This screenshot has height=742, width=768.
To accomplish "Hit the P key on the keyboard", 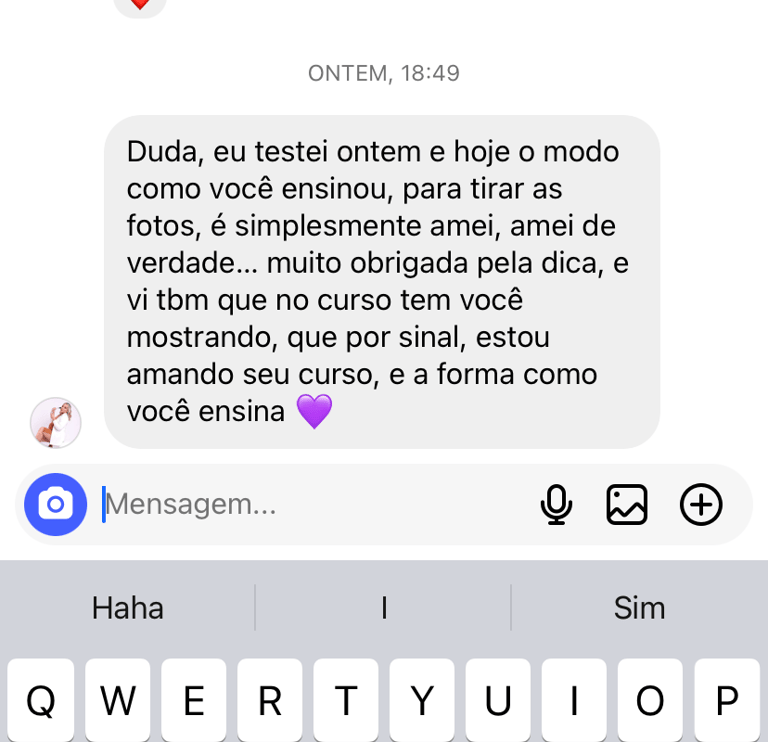I will coord(727,701).
